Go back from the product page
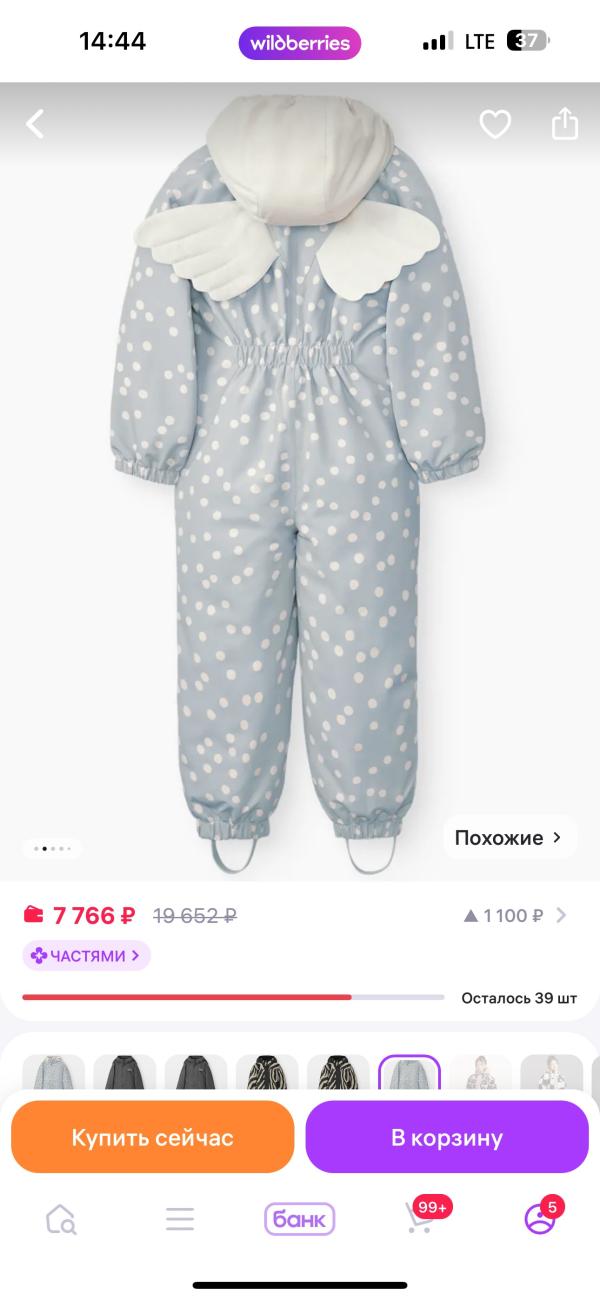The height and width of the screenshot is (1300, 600). click(x=36, y=124)
